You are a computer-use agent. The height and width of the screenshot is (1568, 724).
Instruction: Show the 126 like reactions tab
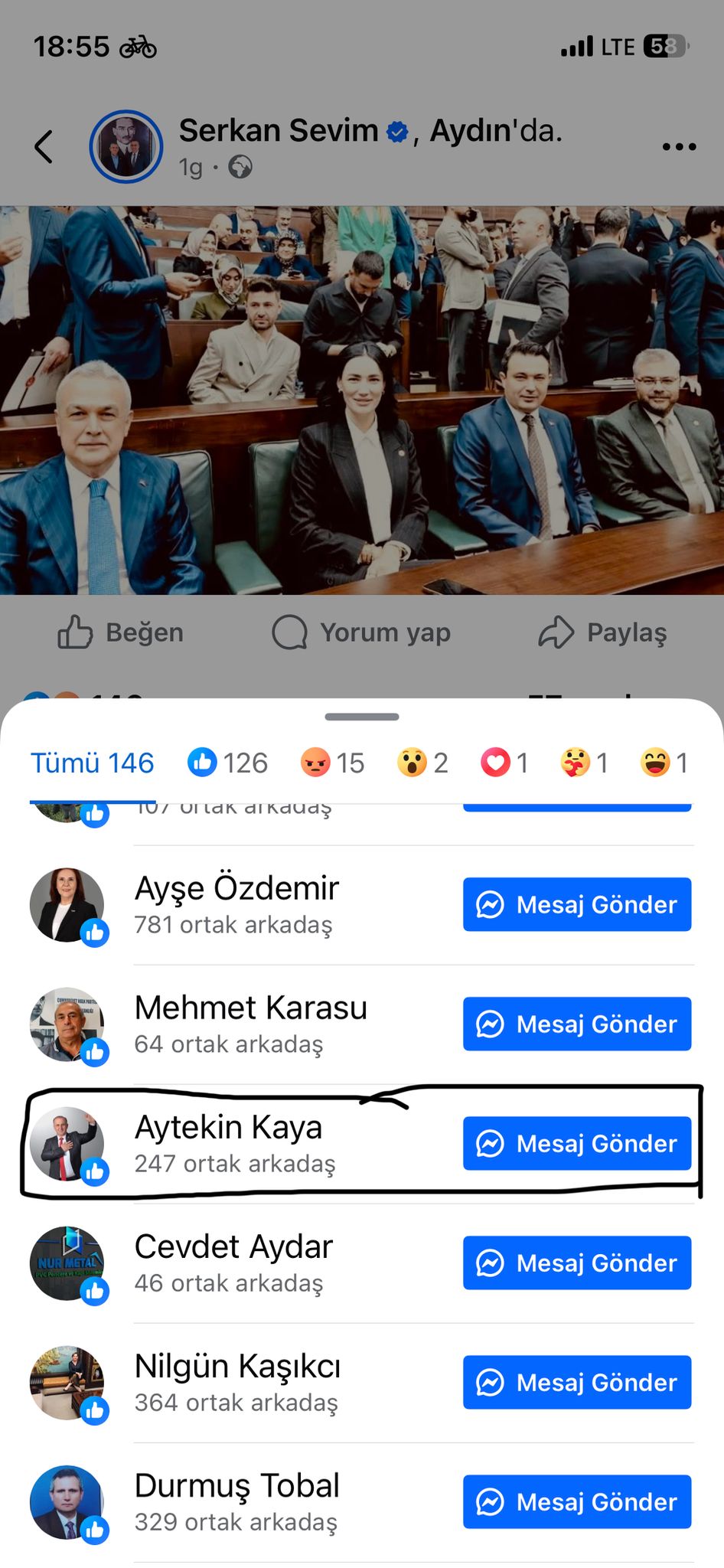227,763
